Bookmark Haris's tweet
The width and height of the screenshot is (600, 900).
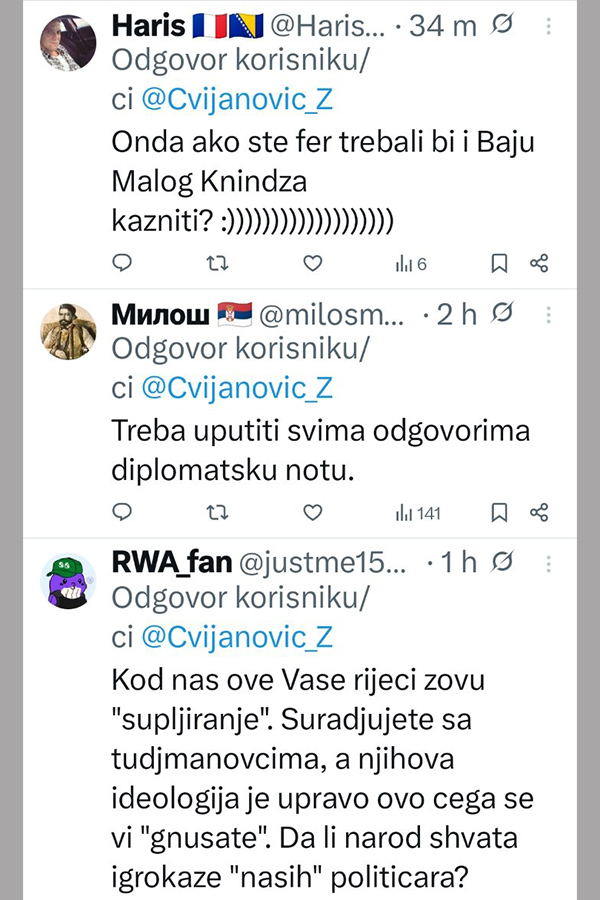coord(500,263)
